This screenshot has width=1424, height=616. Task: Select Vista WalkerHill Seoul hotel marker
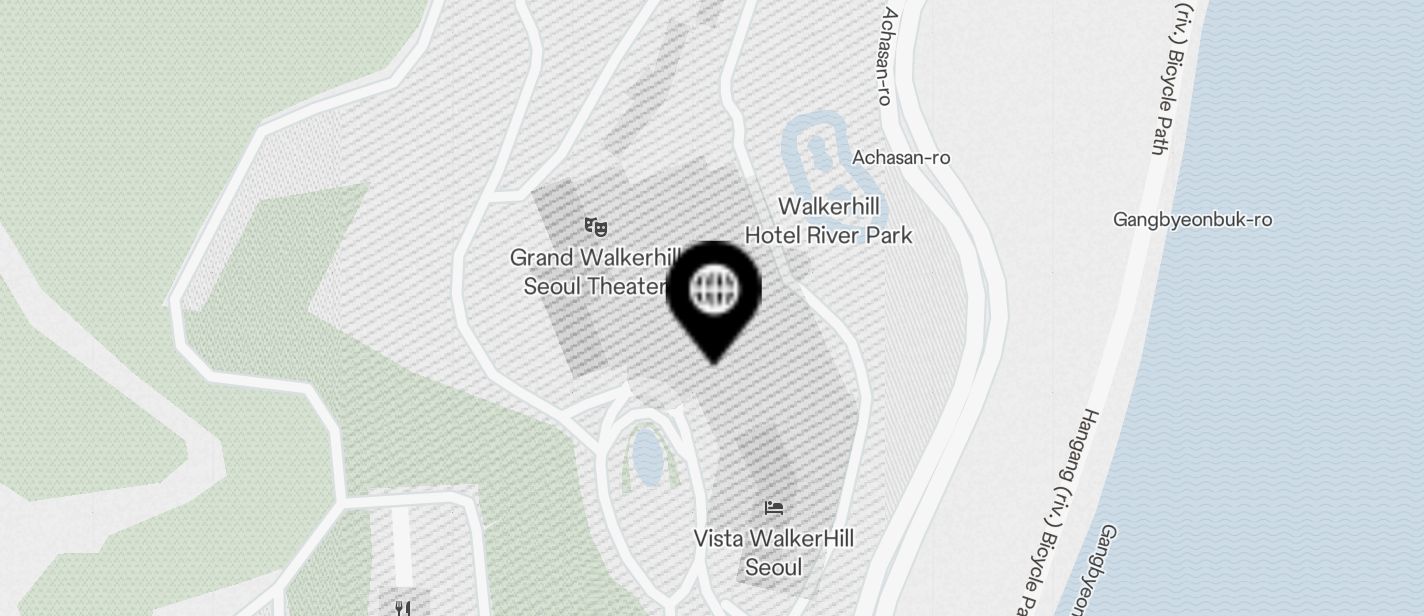pyautogui.click(x=773, y=509)
